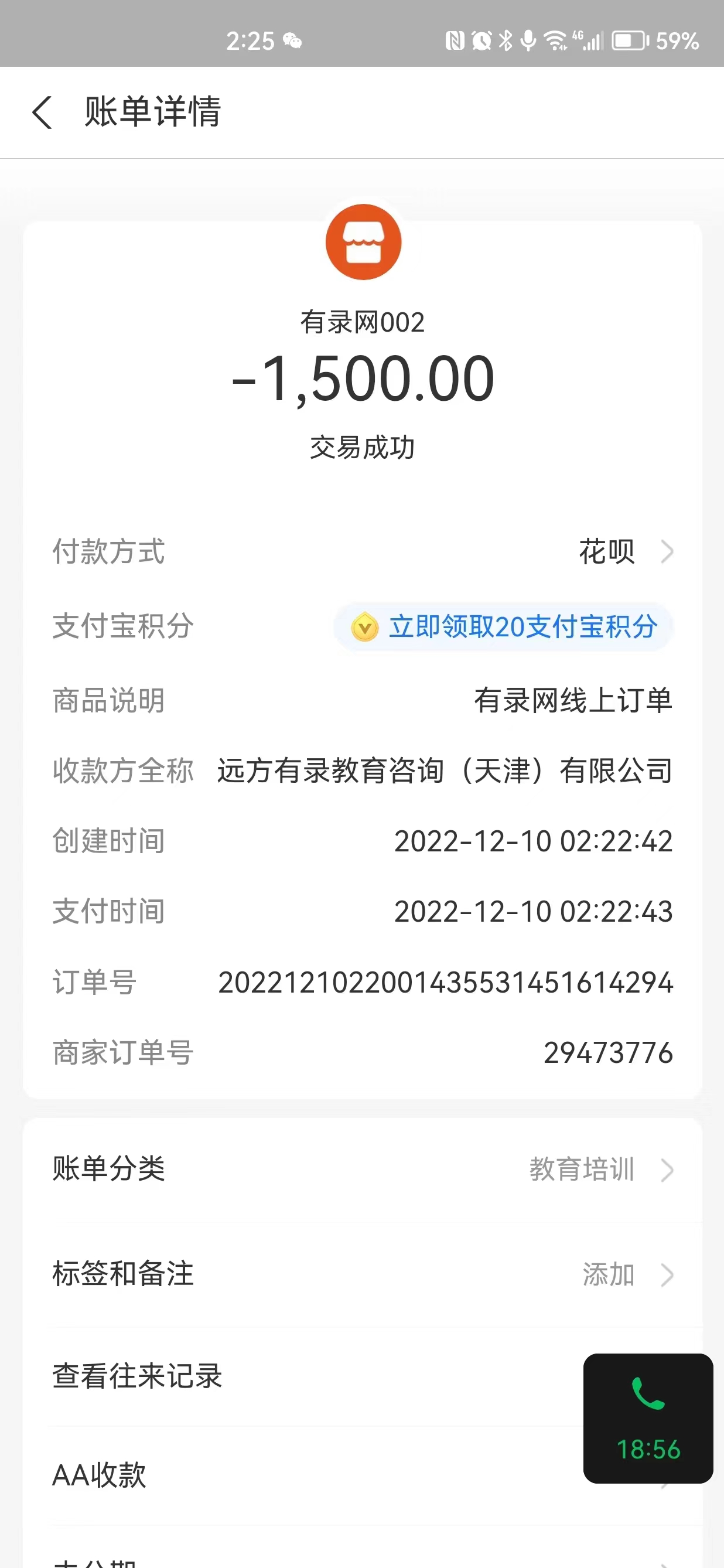
Task: Open the 有录网002 merchant icon
Action: (x=363, y=242)
